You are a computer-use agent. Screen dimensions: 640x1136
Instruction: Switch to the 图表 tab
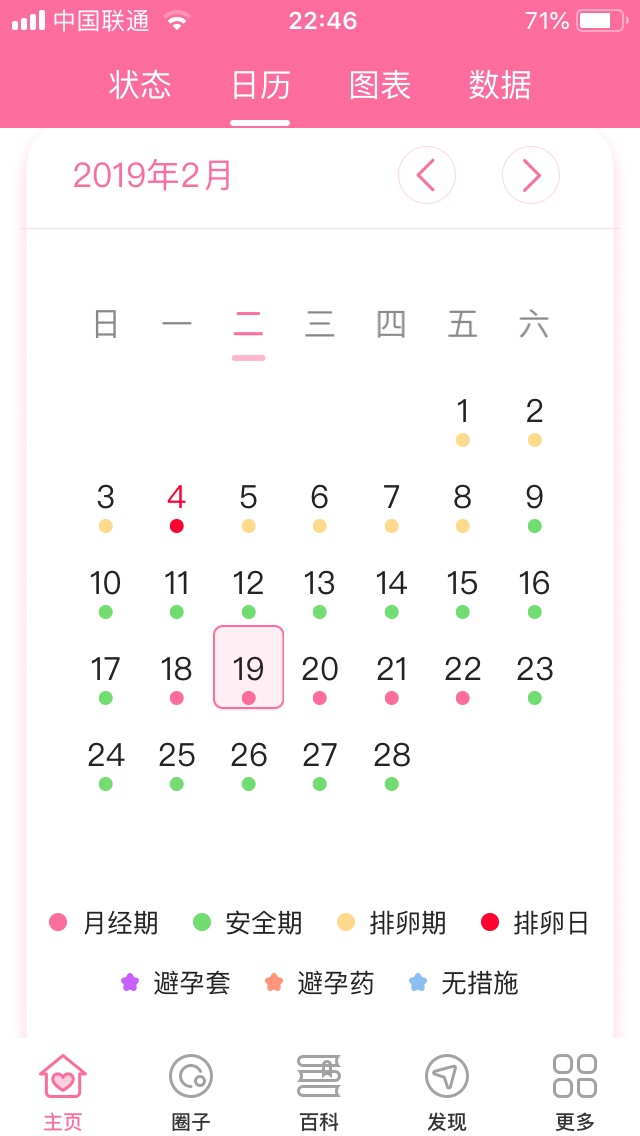click(x=380, y=85)
